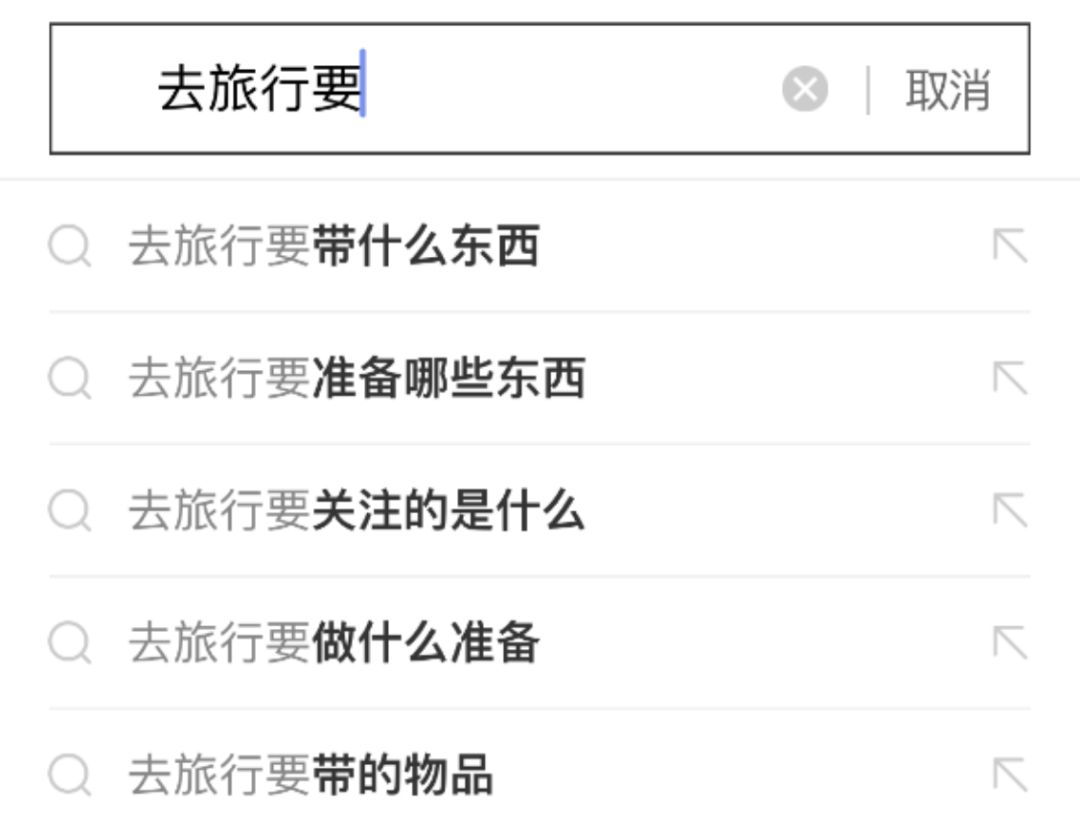Tap the fill-in arrow beside 去旅行要关注的是什么
The height and width of the screenshot is (836, 1080).
[1010, 510]
